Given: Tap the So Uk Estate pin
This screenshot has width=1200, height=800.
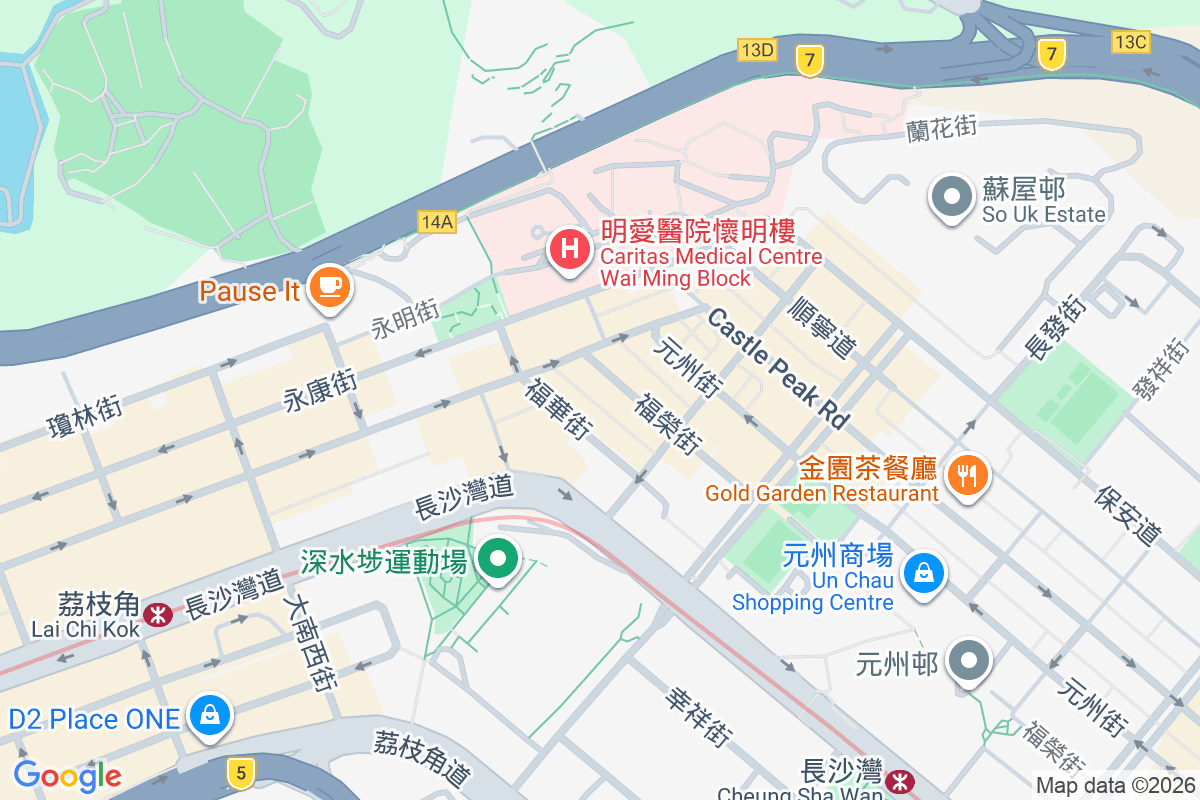Looking at the screenshot, I should pyautogui.click(x=951, y=197).
